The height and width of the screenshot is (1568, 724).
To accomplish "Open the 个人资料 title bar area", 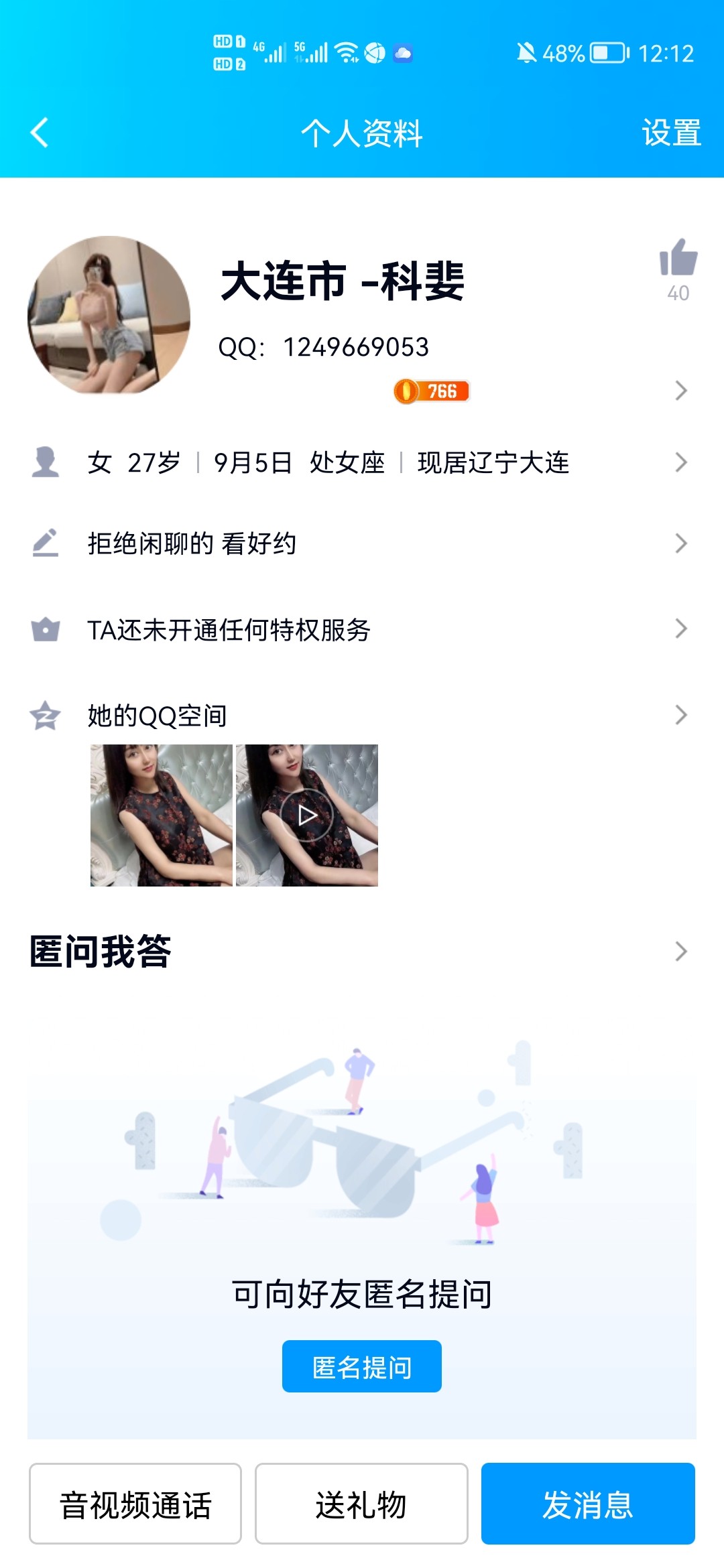I will coord(362,133).
